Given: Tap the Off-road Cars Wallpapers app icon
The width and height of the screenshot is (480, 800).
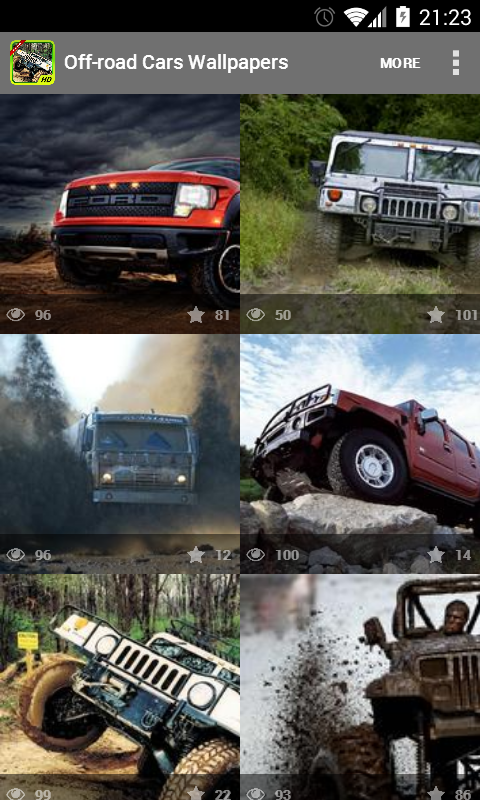Looking at the screenshot, I should pos(32,63).
